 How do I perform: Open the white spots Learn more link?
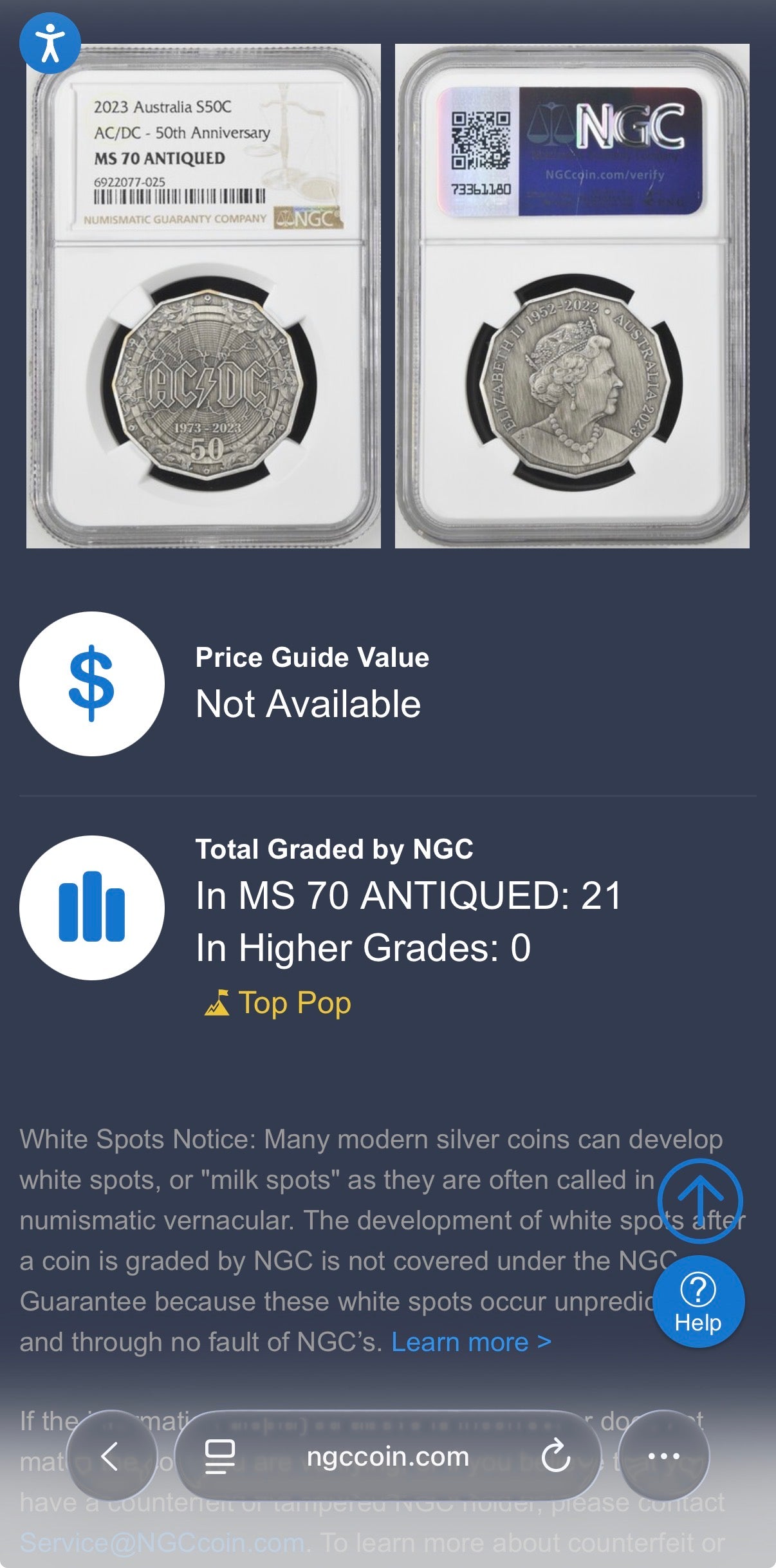pos(471,1342)
